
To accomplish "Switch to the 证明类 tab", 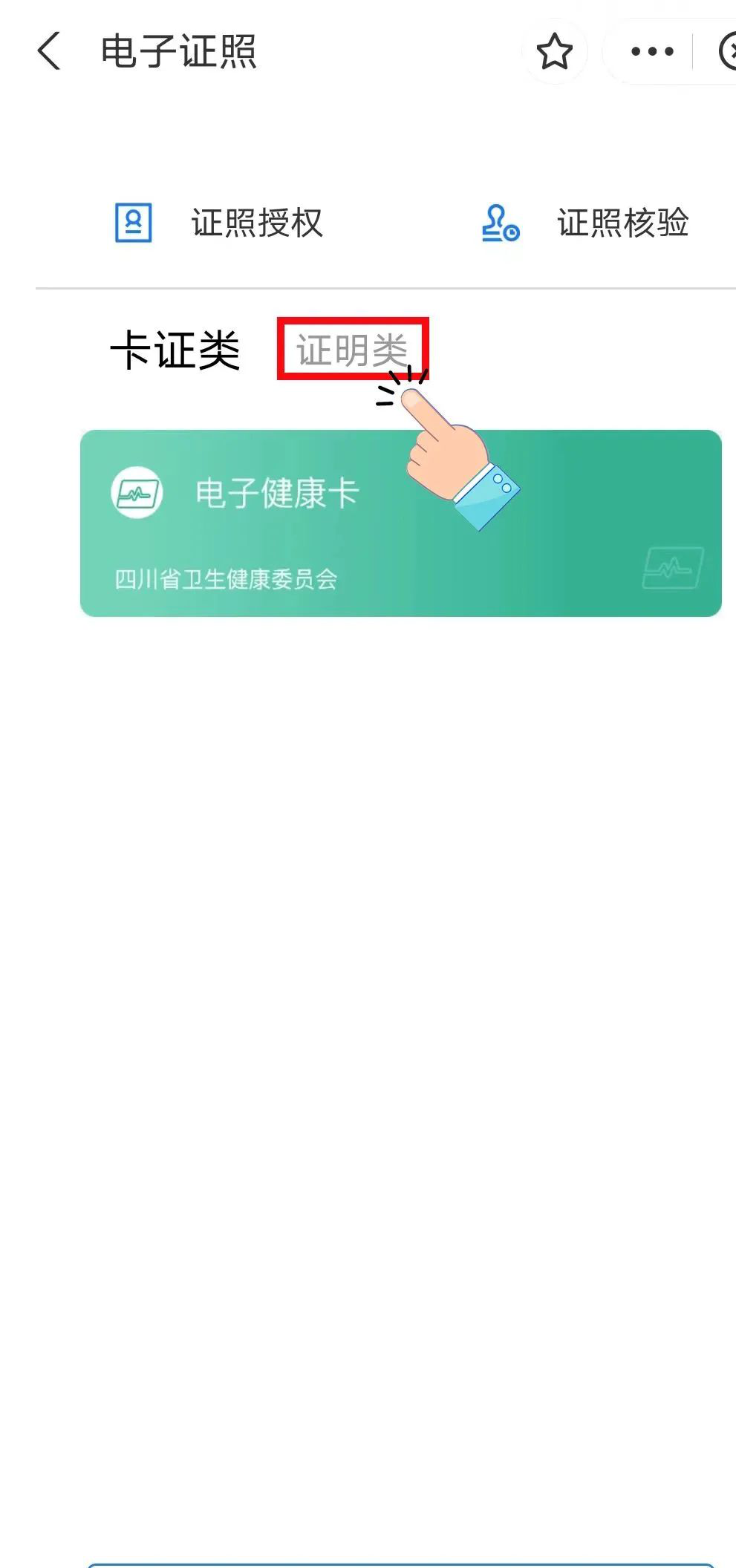I will tap(352, 350).
